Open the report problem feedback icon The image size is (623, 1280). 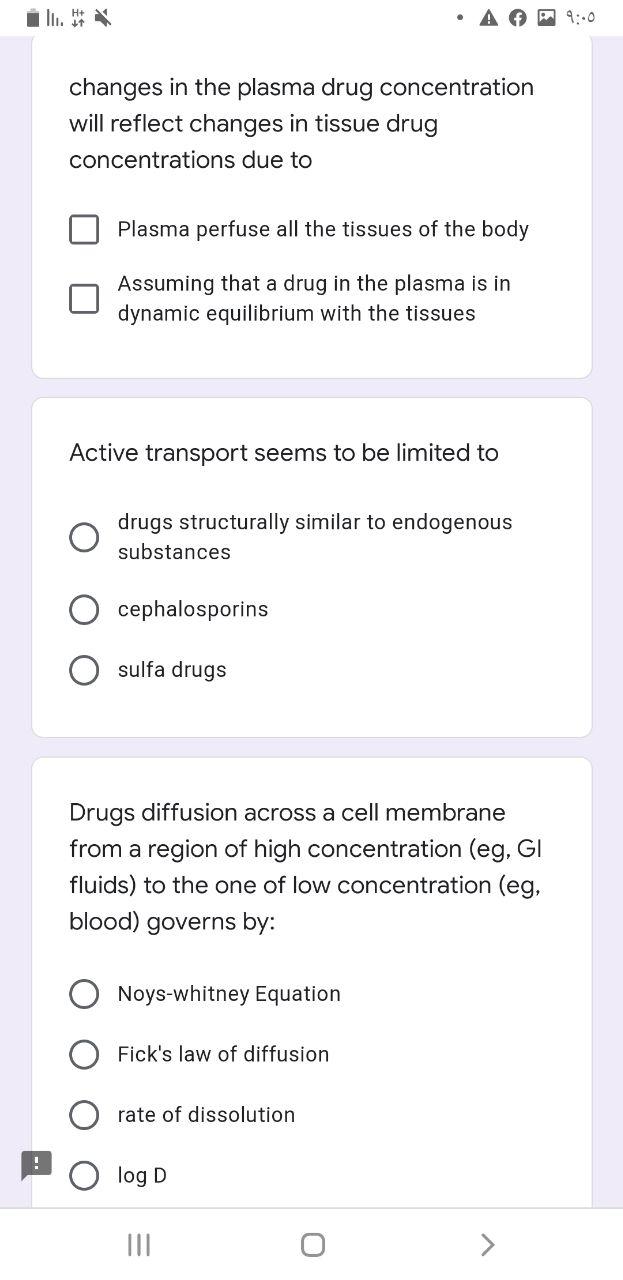37,1165
